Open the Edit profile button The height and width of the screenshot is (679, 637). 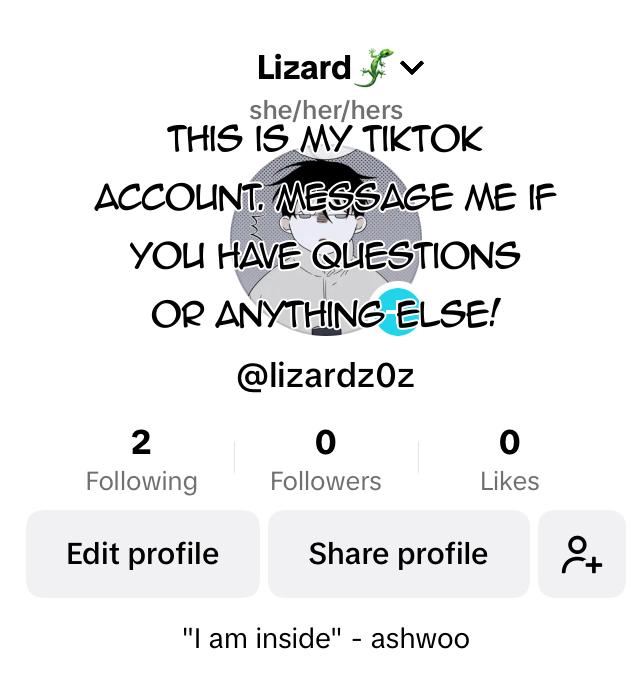[x=143, y=554]
